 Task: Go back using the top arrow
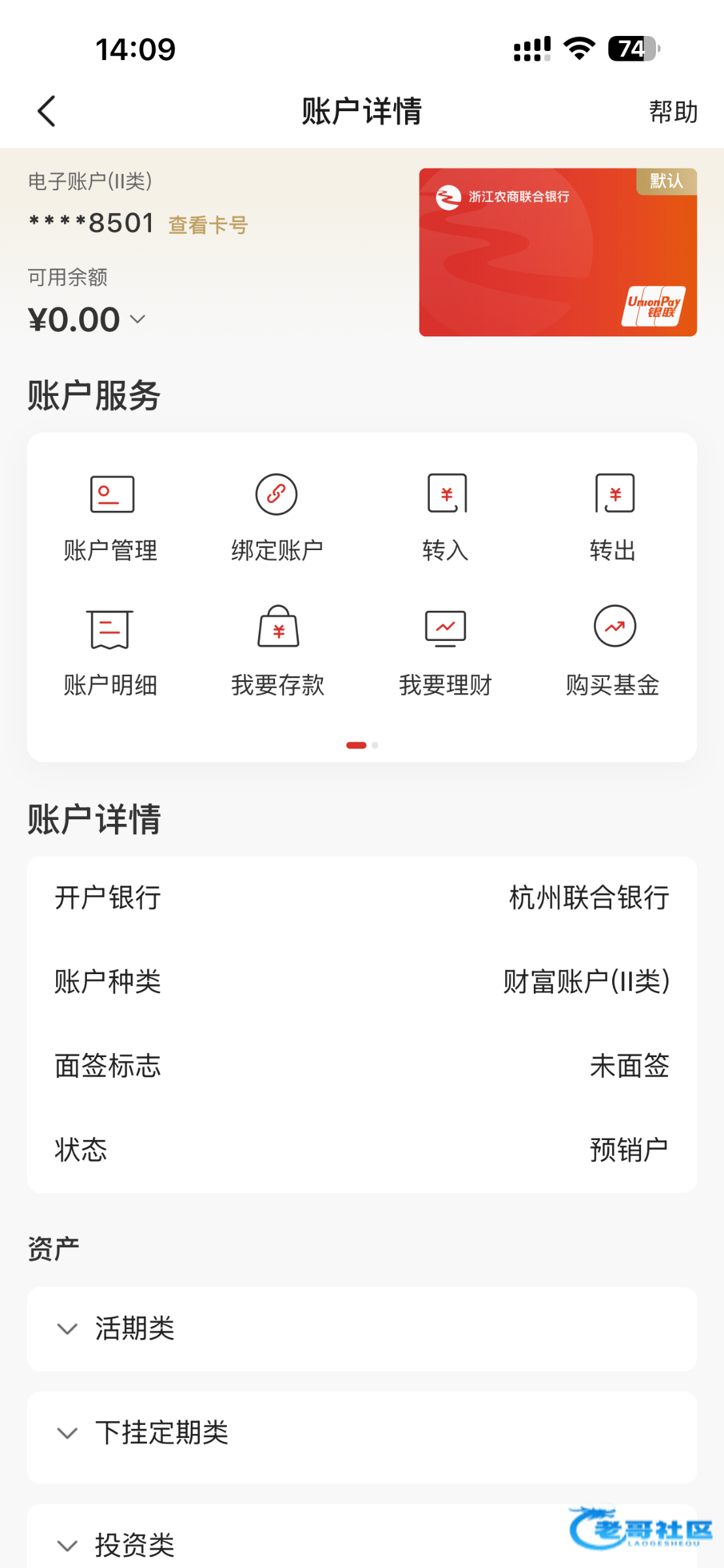[x=46, y=112]
